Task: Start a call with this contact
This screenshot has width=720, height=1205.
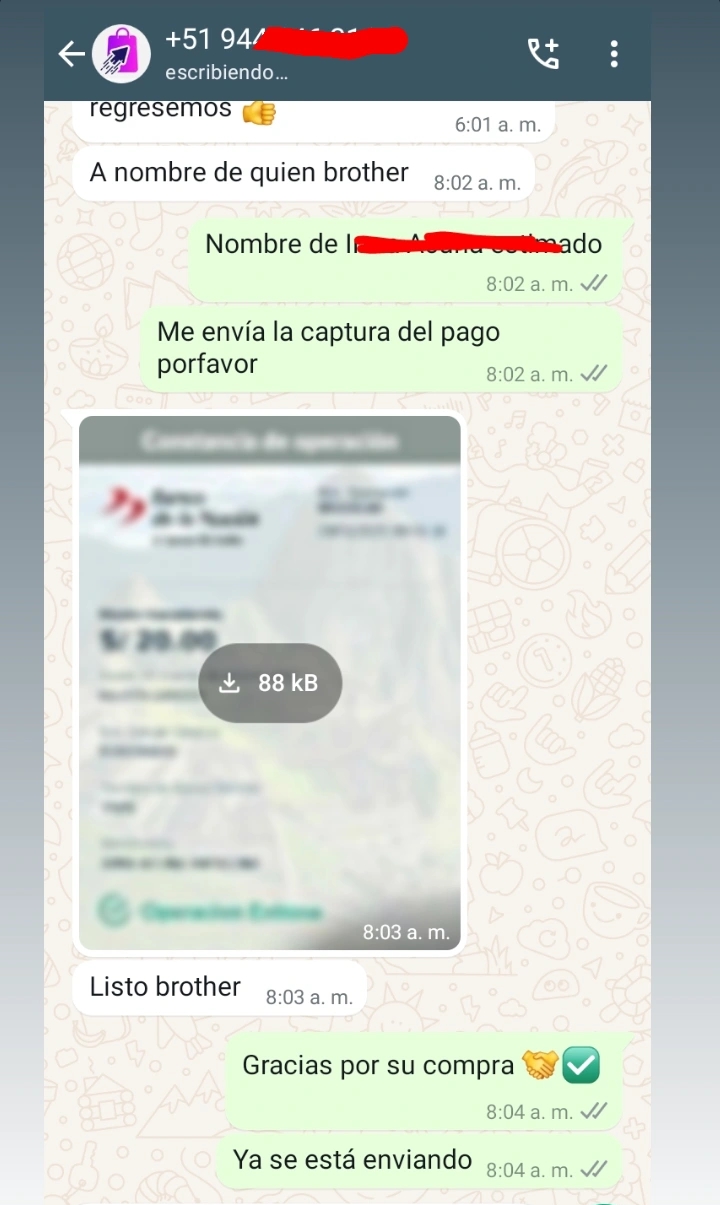Action: pyautogui.click(x=543, y=54)
